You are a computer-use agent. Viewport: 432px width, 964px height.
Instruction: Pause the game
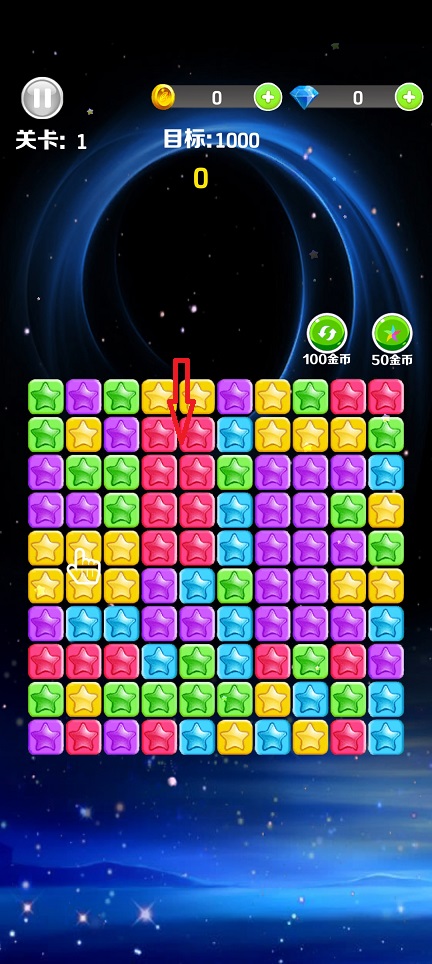click(42, 98)
